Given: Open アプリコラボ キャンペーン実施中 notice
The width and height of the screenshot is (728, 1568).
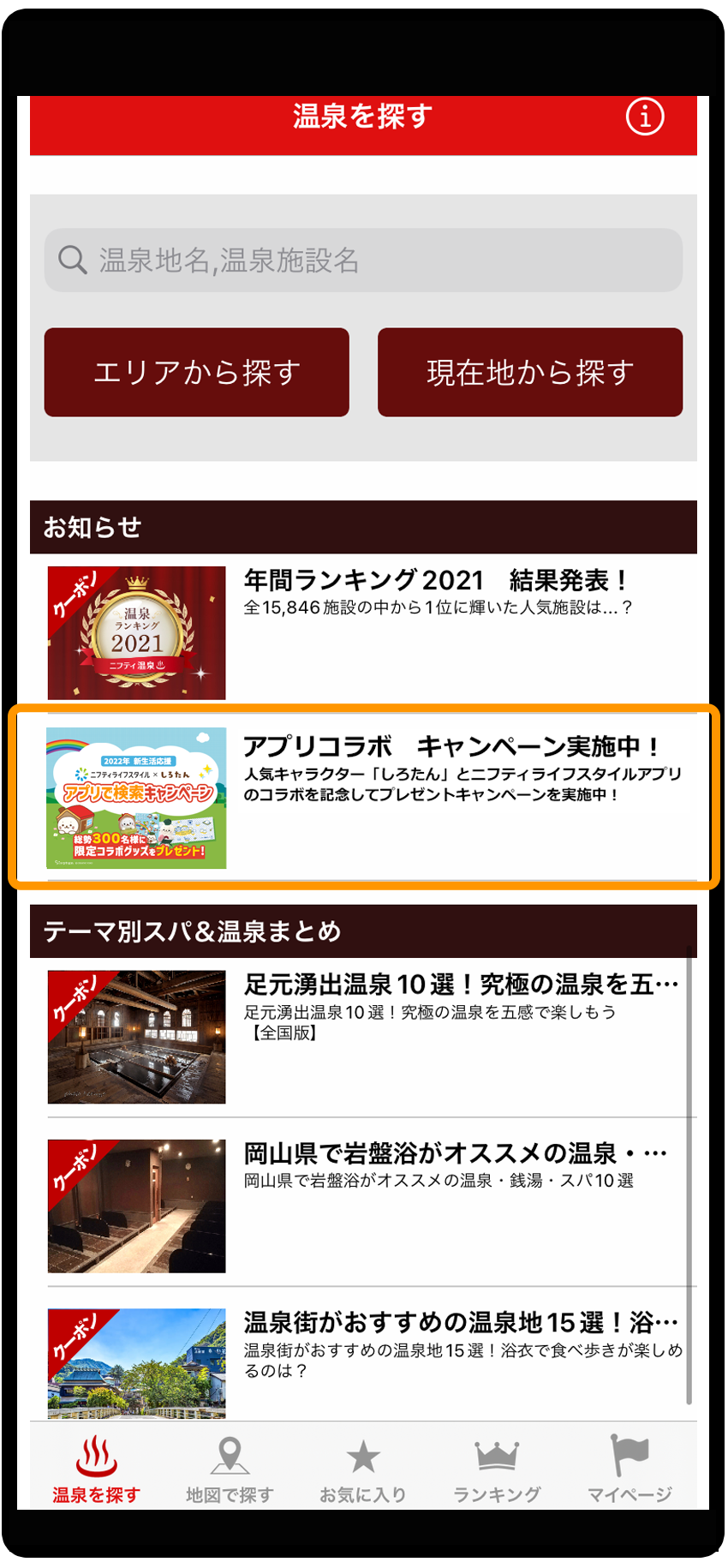Looking at the screenshot, I should pyautogui.click(x=363, y=797).
